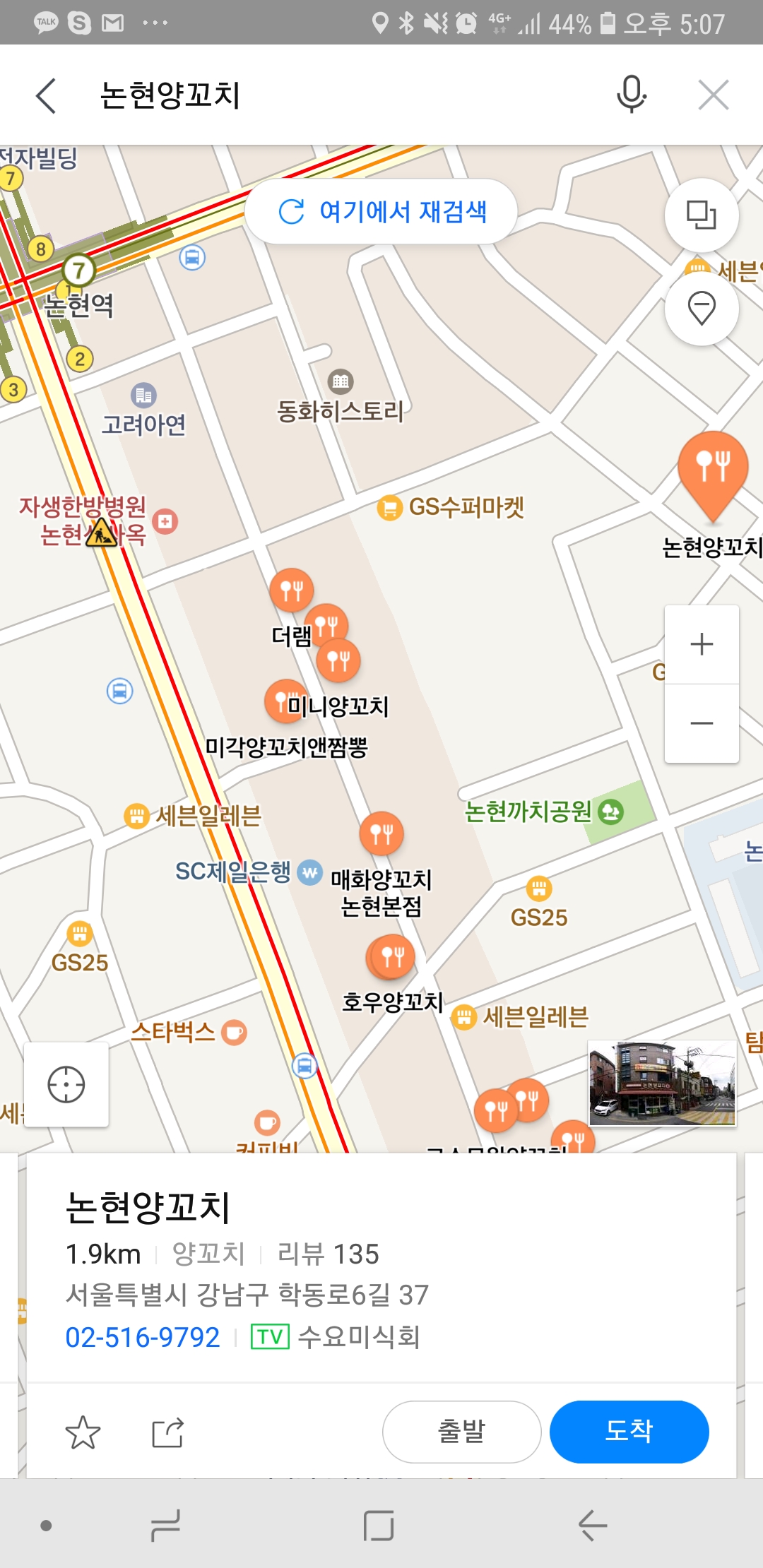763x1568 pixels.
Task: Clear the search query
Action: 713,95
